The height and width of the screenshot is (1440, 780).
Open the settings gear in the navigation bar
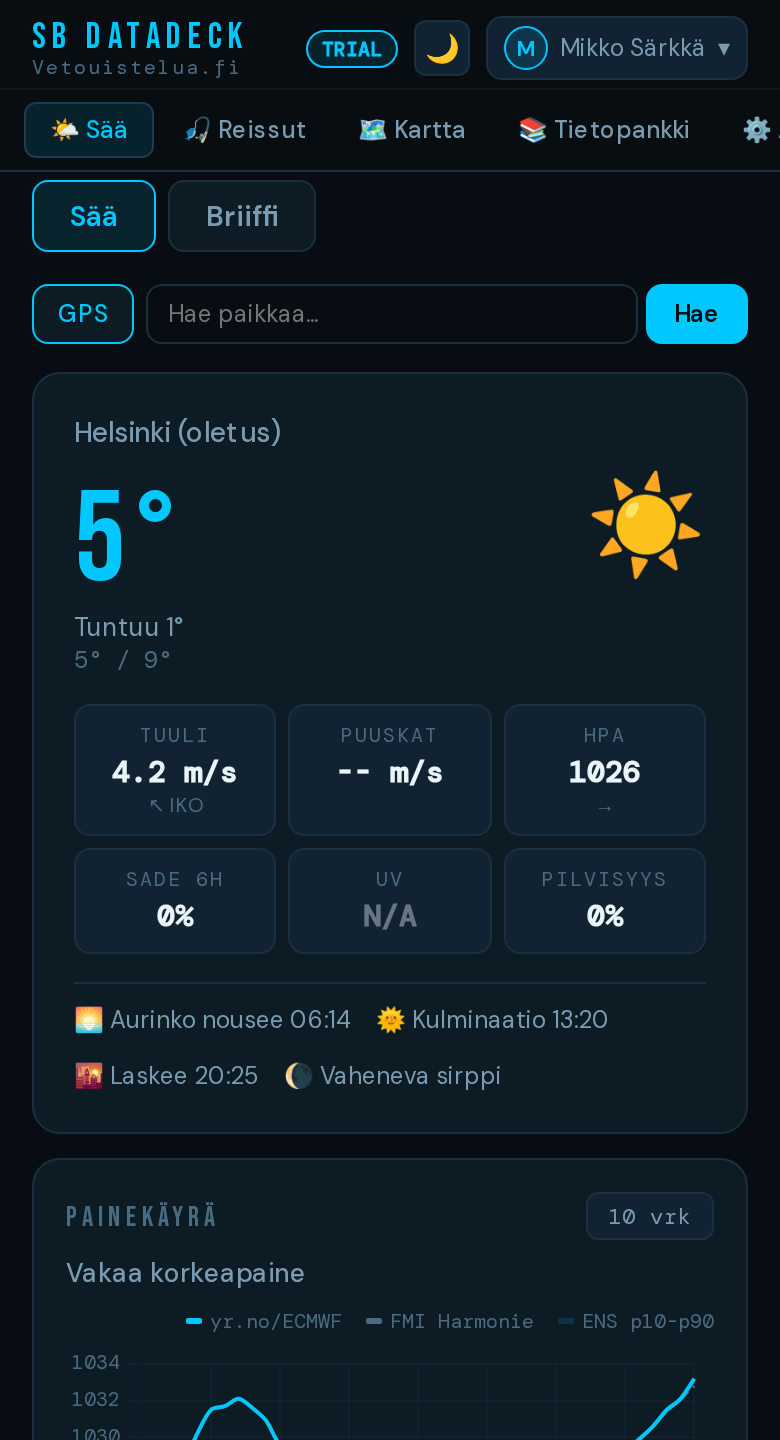[757, 129]
